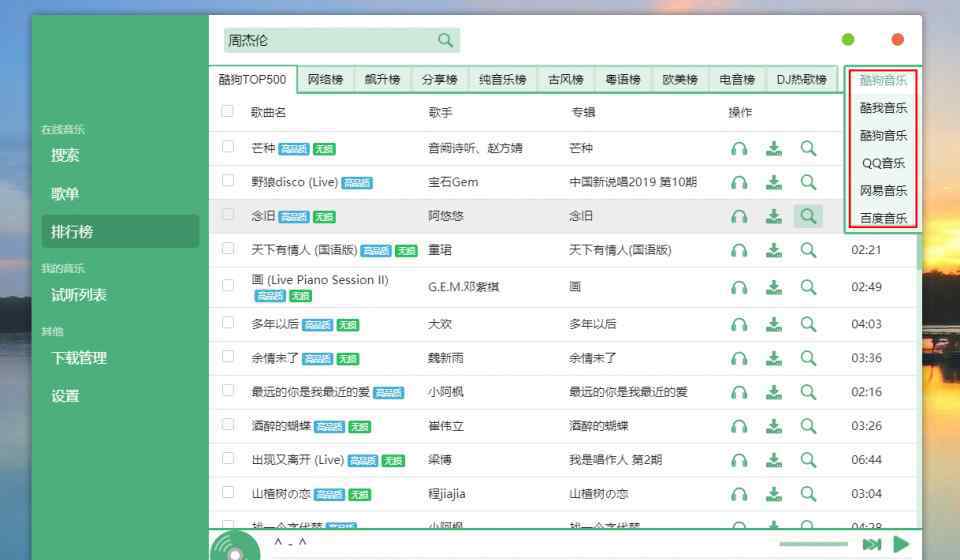
Task: Choose 网易音乐 as the music source
Action: tap(883, 190)
